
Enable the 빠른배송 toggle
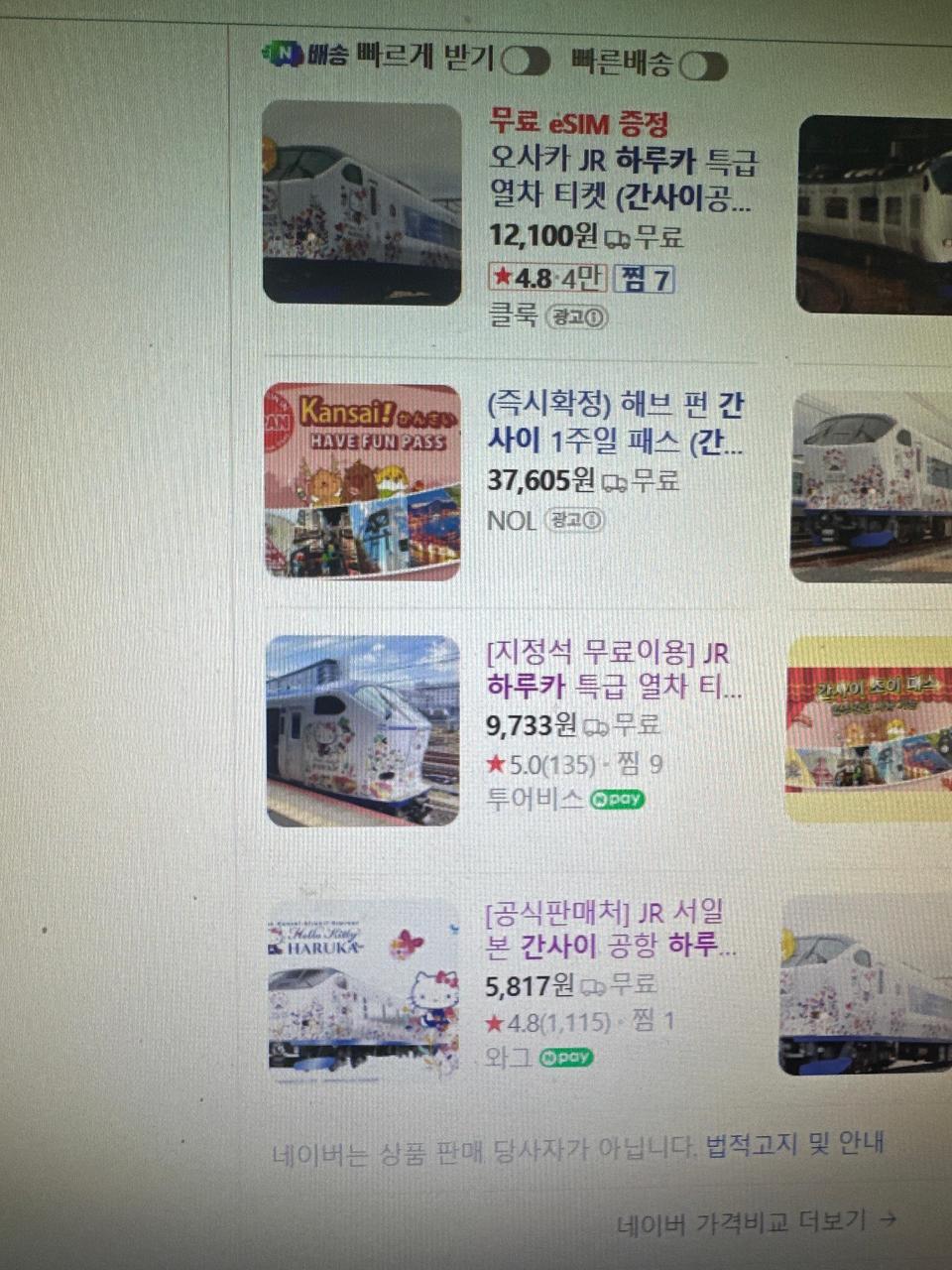(703, 66)
